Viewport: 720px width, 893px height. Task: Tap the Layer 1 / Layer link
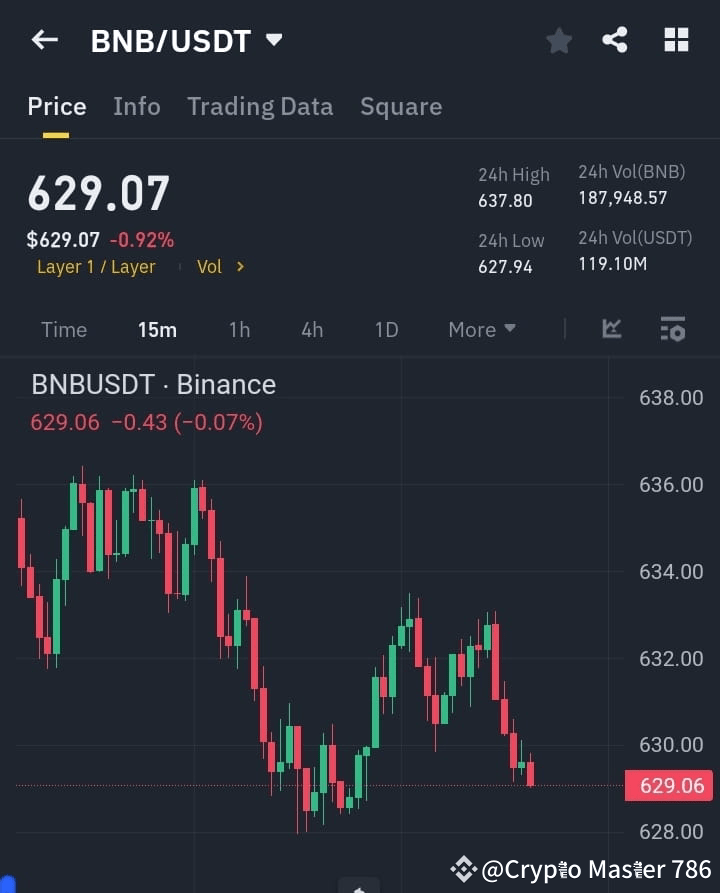(x=96, y=266)
